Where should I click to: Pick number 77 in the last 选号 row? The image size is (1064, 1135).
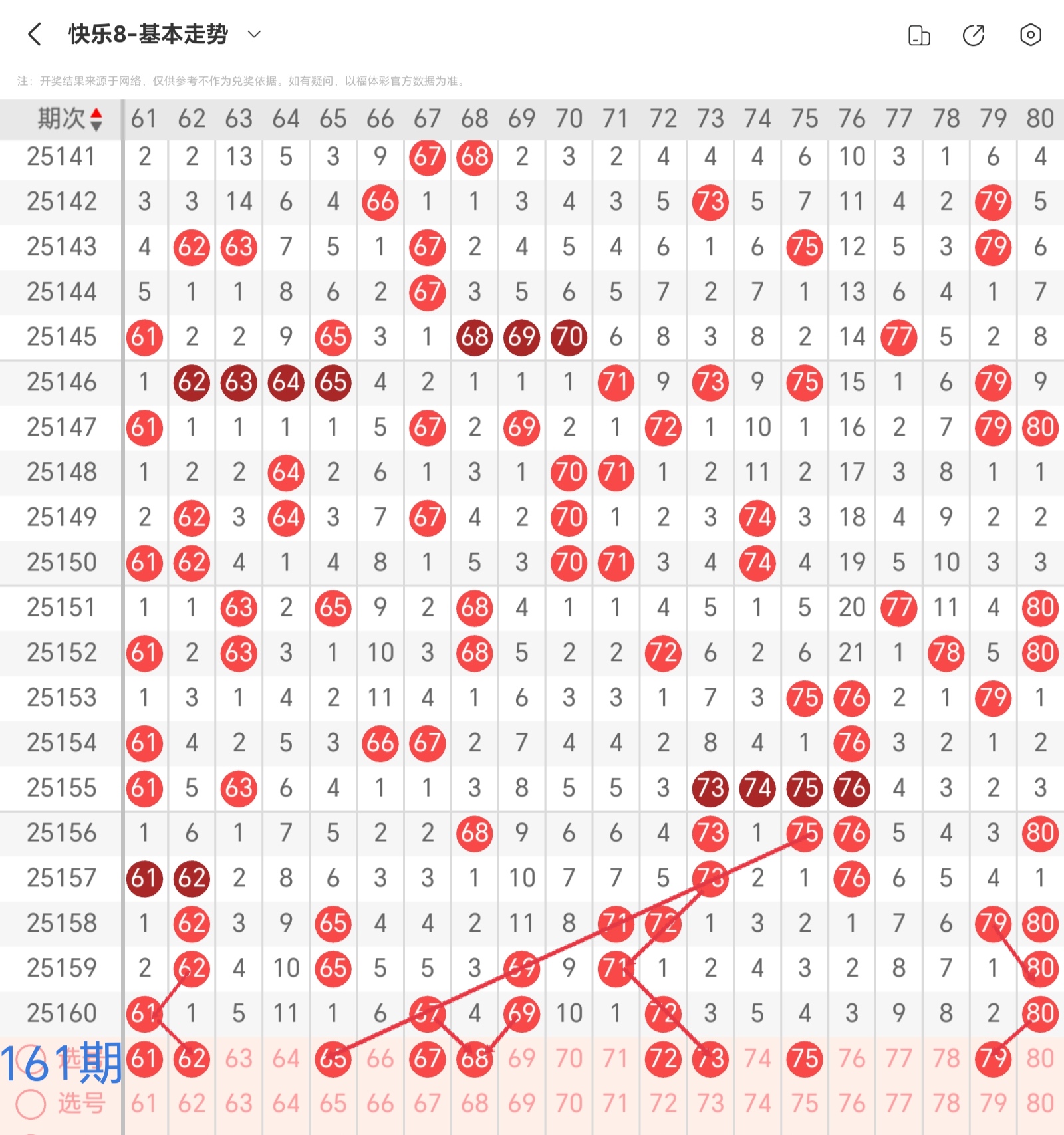(898, 1104)
